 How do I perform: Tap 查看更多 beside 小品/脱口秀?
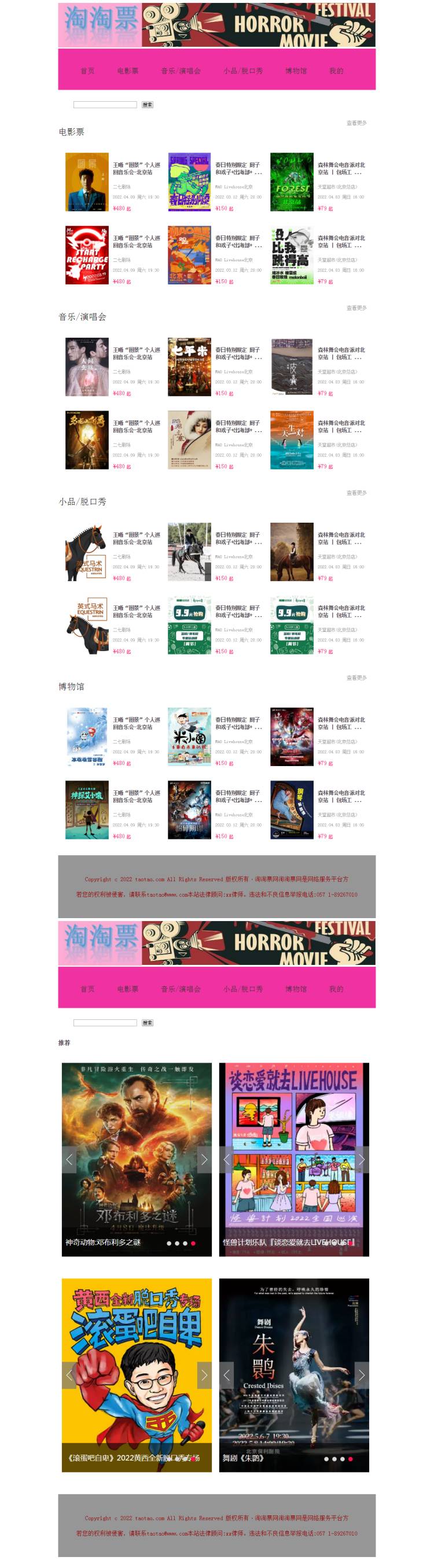[x=356, y=493]
